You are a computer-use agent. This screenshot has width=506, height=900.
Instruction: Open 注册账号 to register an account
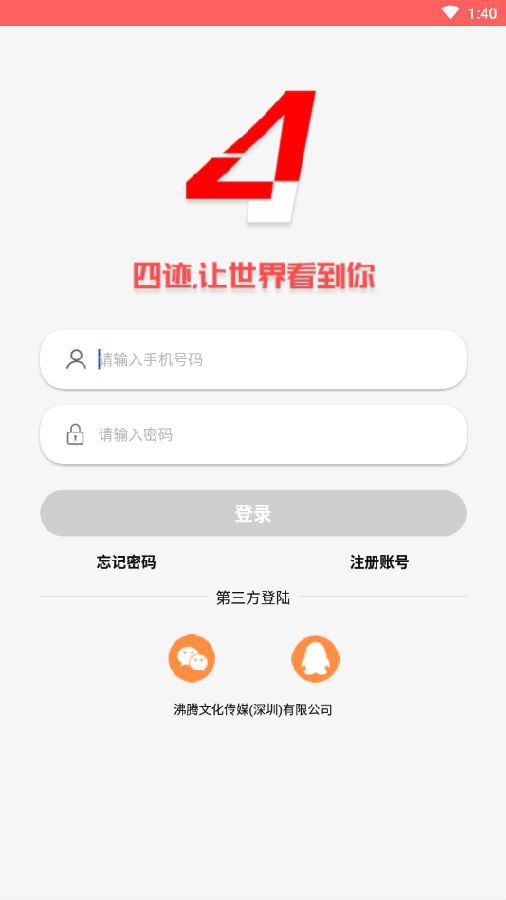pyautogui.click(x=379, y=562)
